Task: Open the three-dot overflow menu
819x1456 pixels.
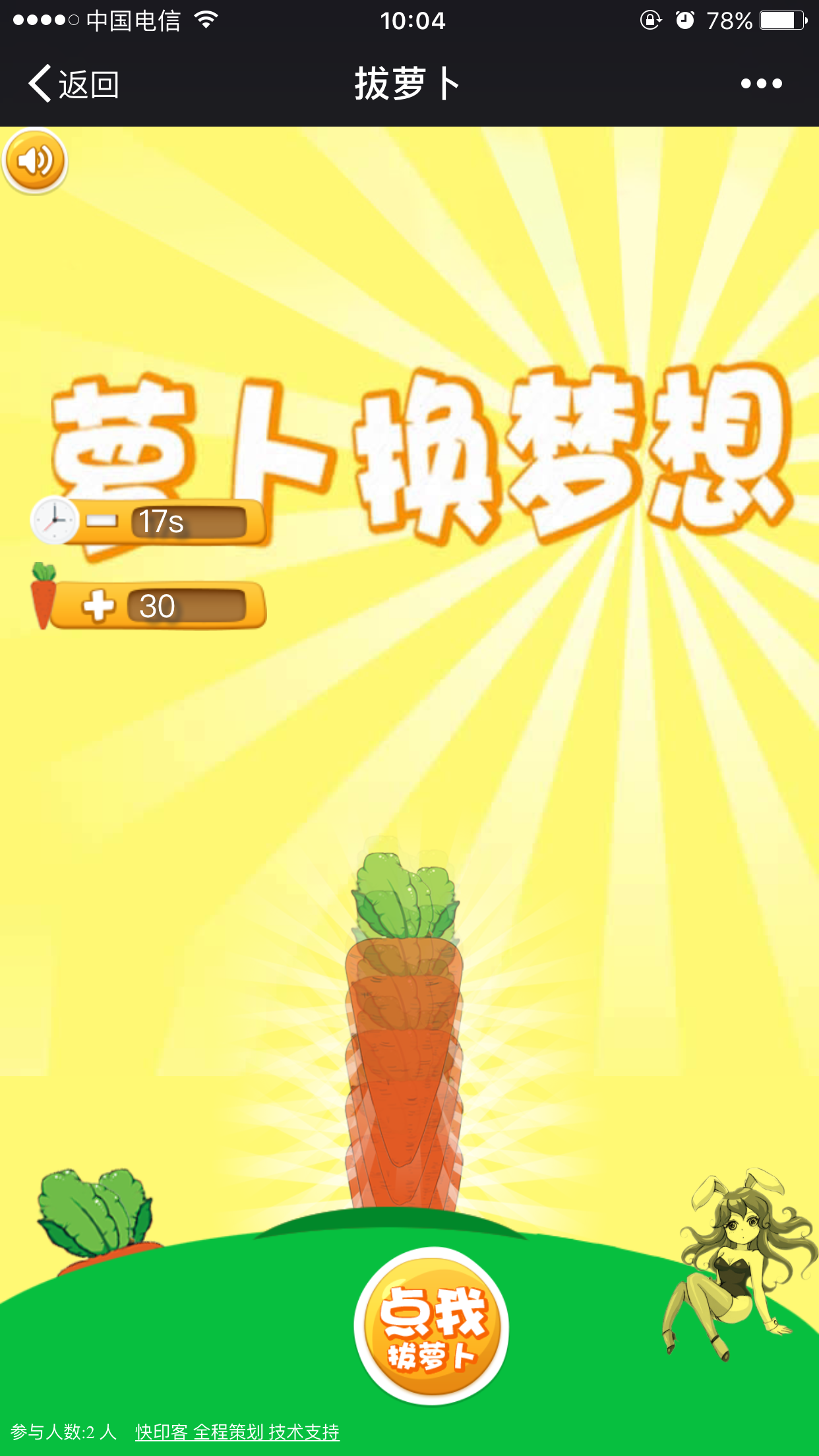Action: [761, 84]
